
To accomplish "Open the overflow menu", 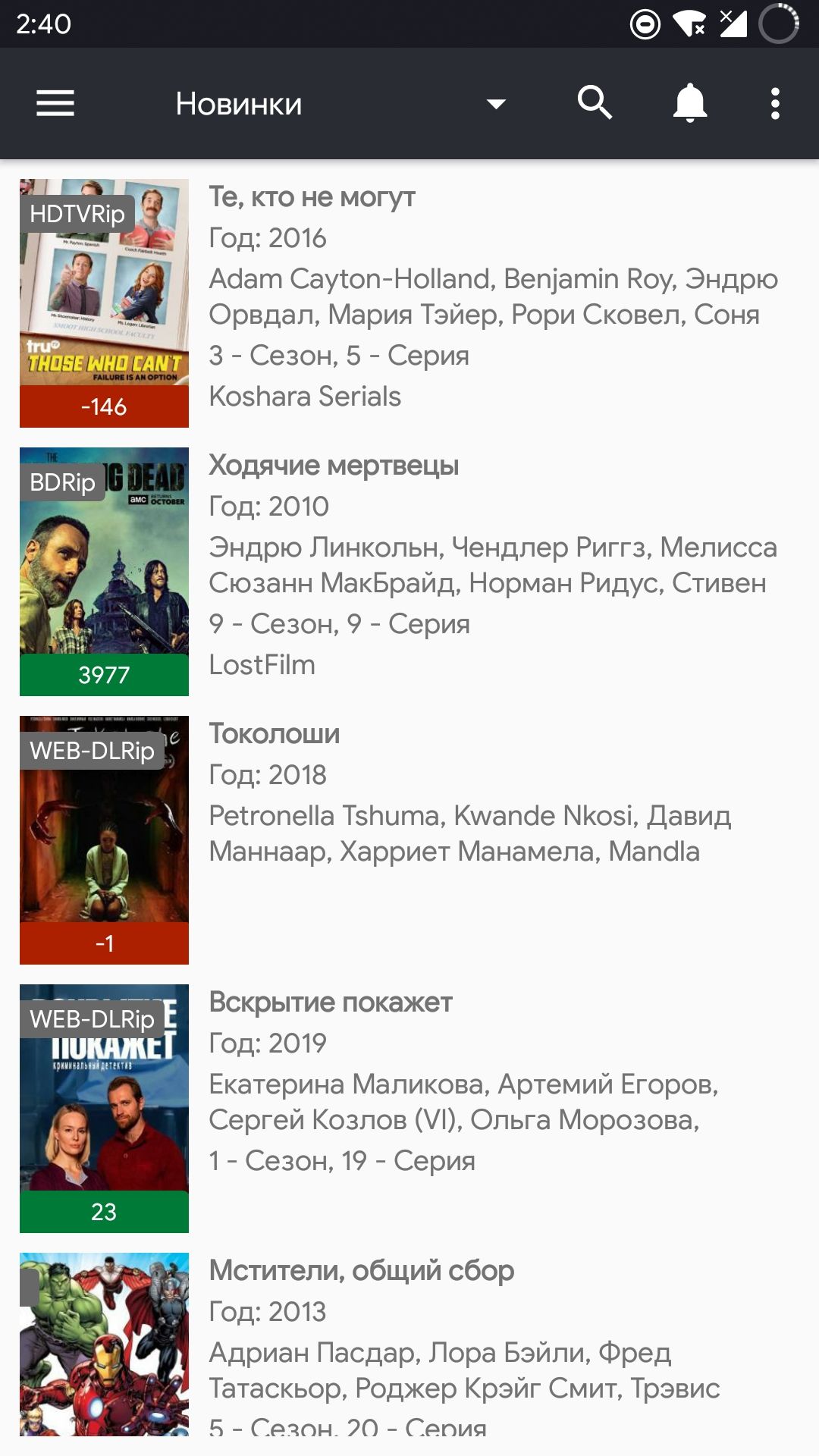I will (x=774, y=103).
